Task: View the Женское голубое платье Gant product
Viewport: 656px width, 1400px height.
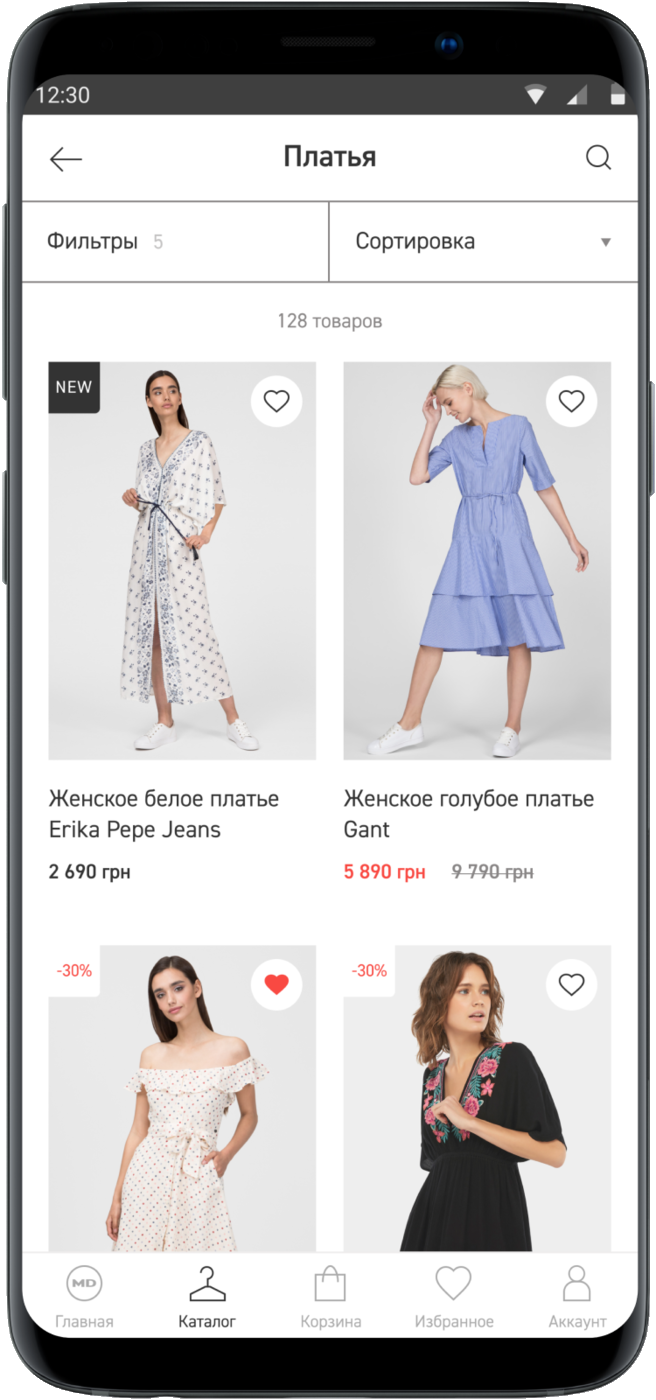Action: pyautogui.click(x=477, y=561)
